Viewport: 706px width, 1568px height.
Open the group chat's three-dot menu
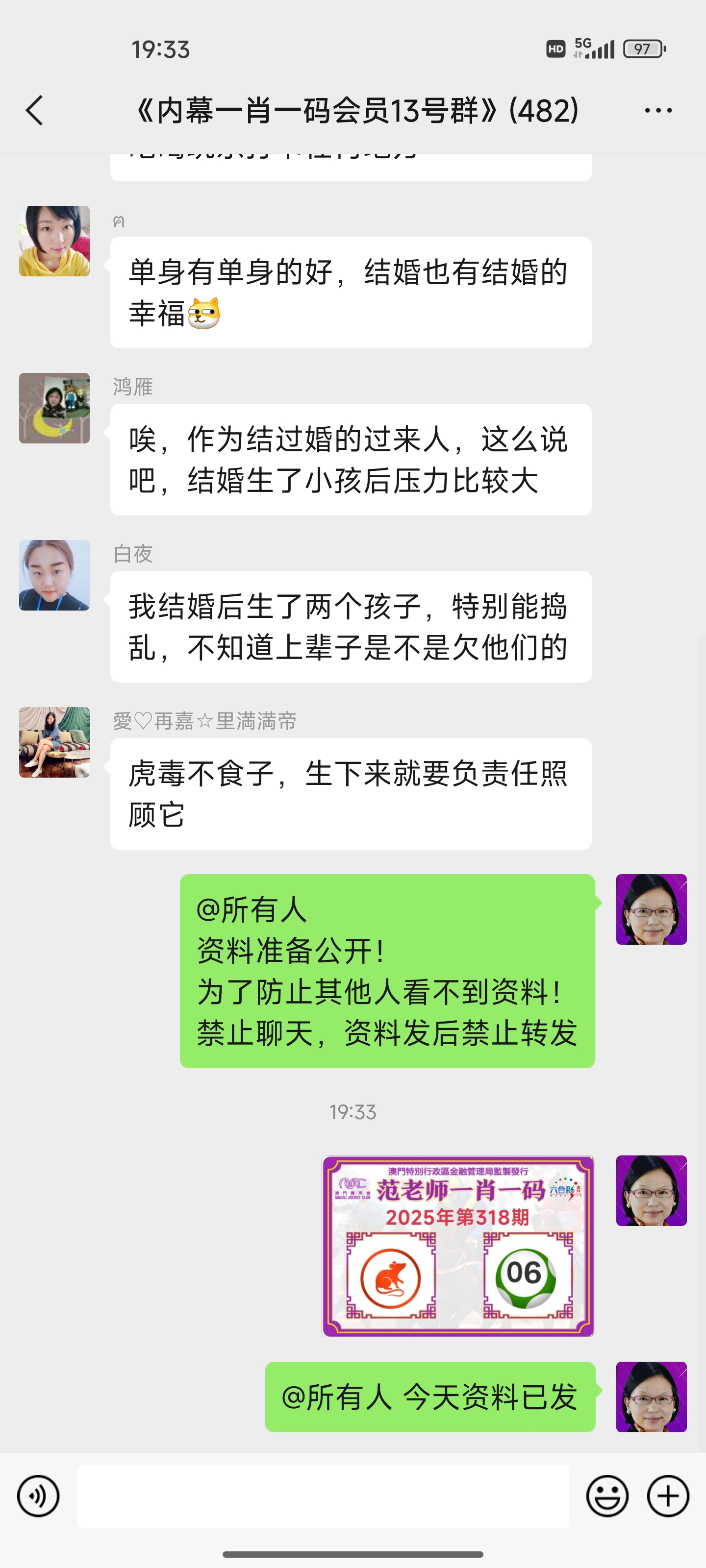tap(658, 111)
